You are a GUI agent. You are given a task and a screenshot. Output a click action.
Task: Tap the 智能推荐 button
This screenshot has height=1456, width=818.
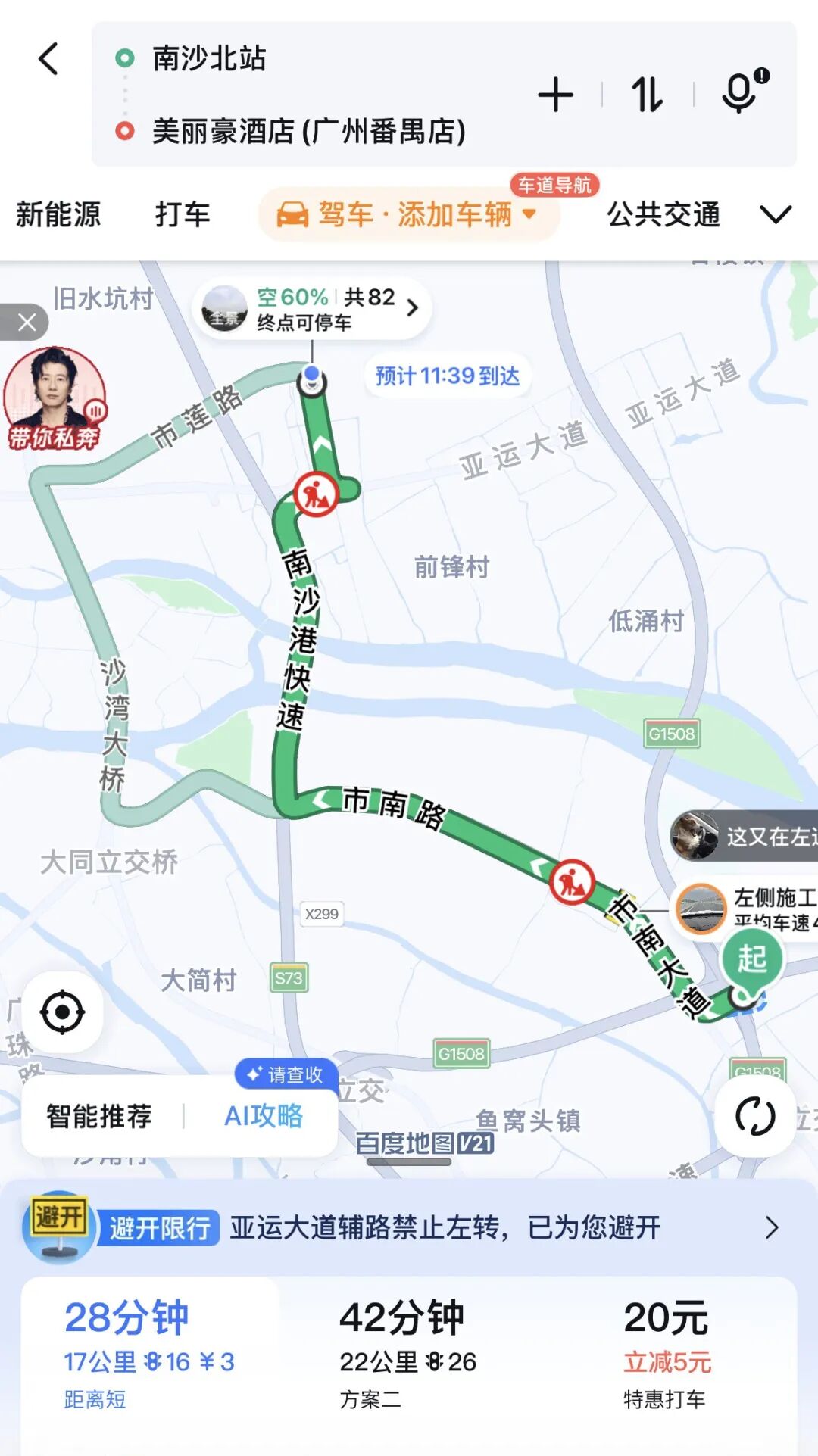(100, 1115)
